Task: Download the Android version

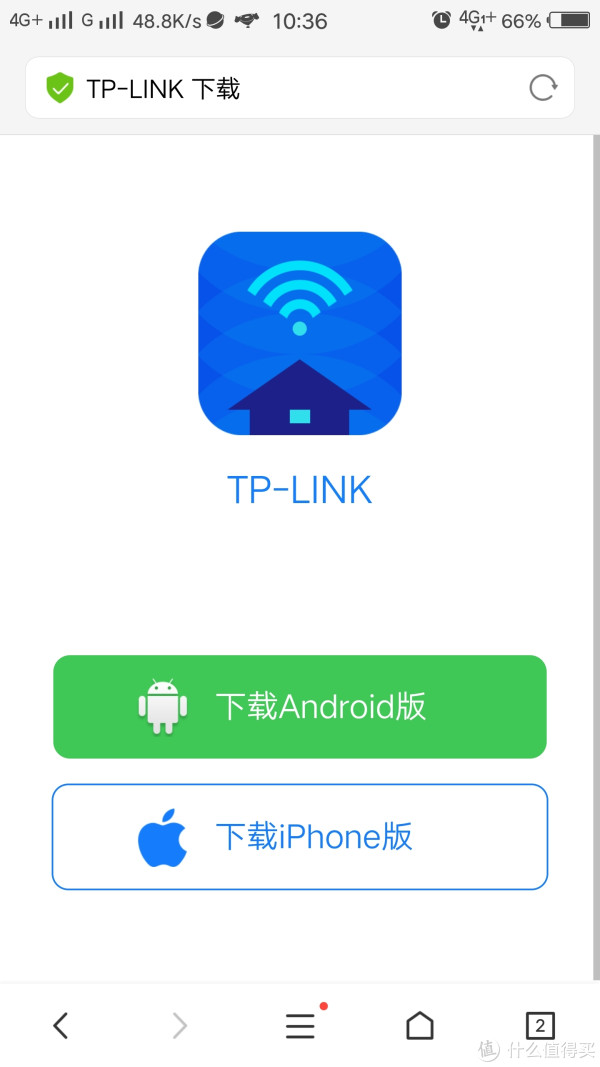Action: click(300, 707)
